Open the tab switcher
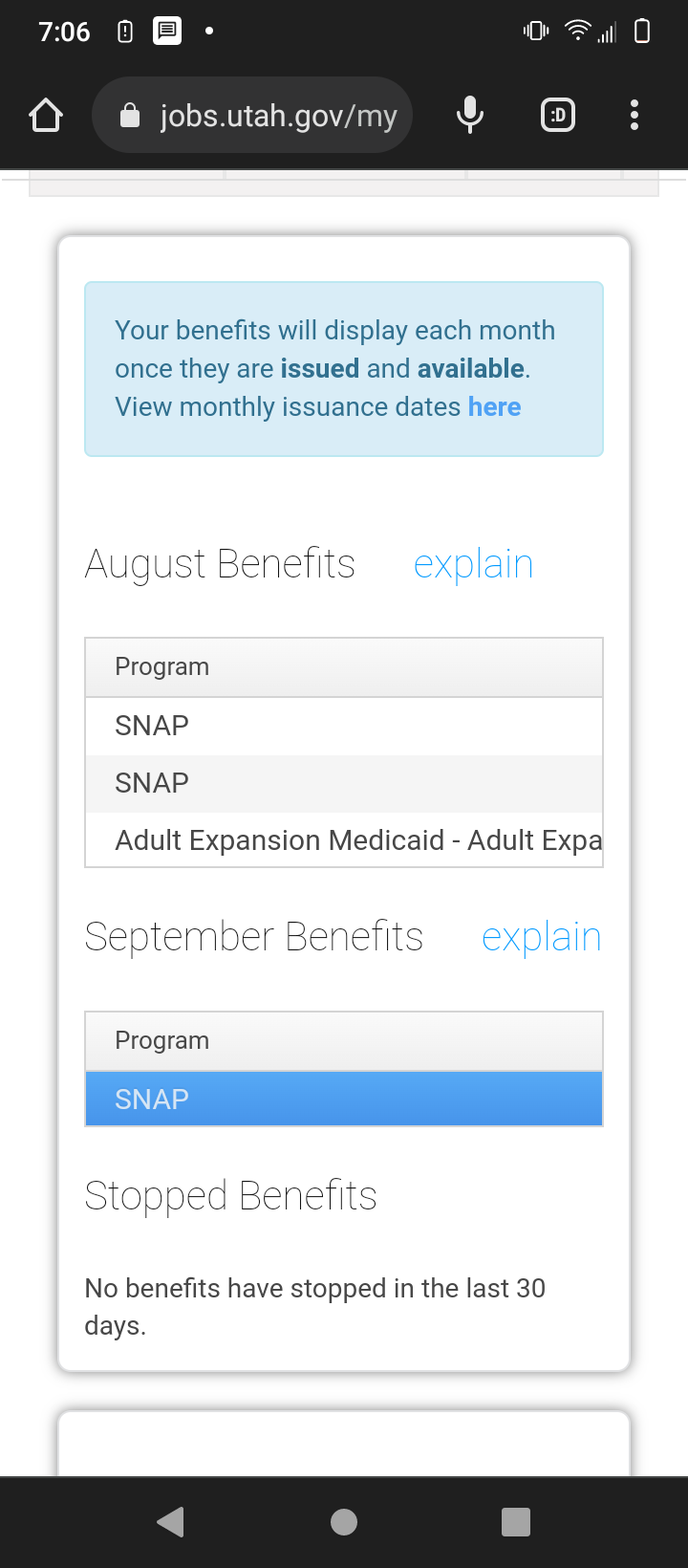 [558, 116]
